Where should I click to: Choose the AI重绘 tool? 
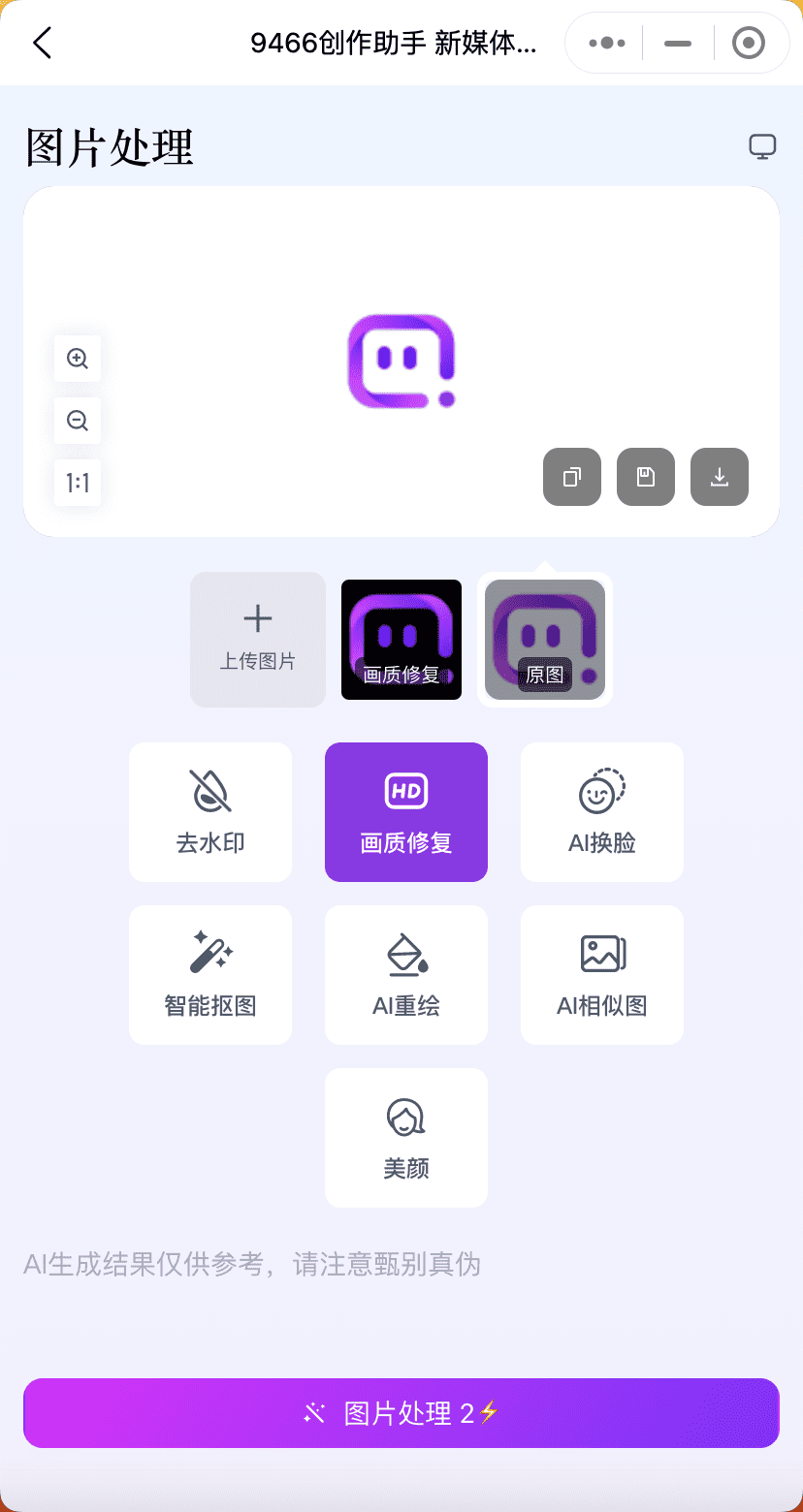pyautogui.click(x=406, y=975)
